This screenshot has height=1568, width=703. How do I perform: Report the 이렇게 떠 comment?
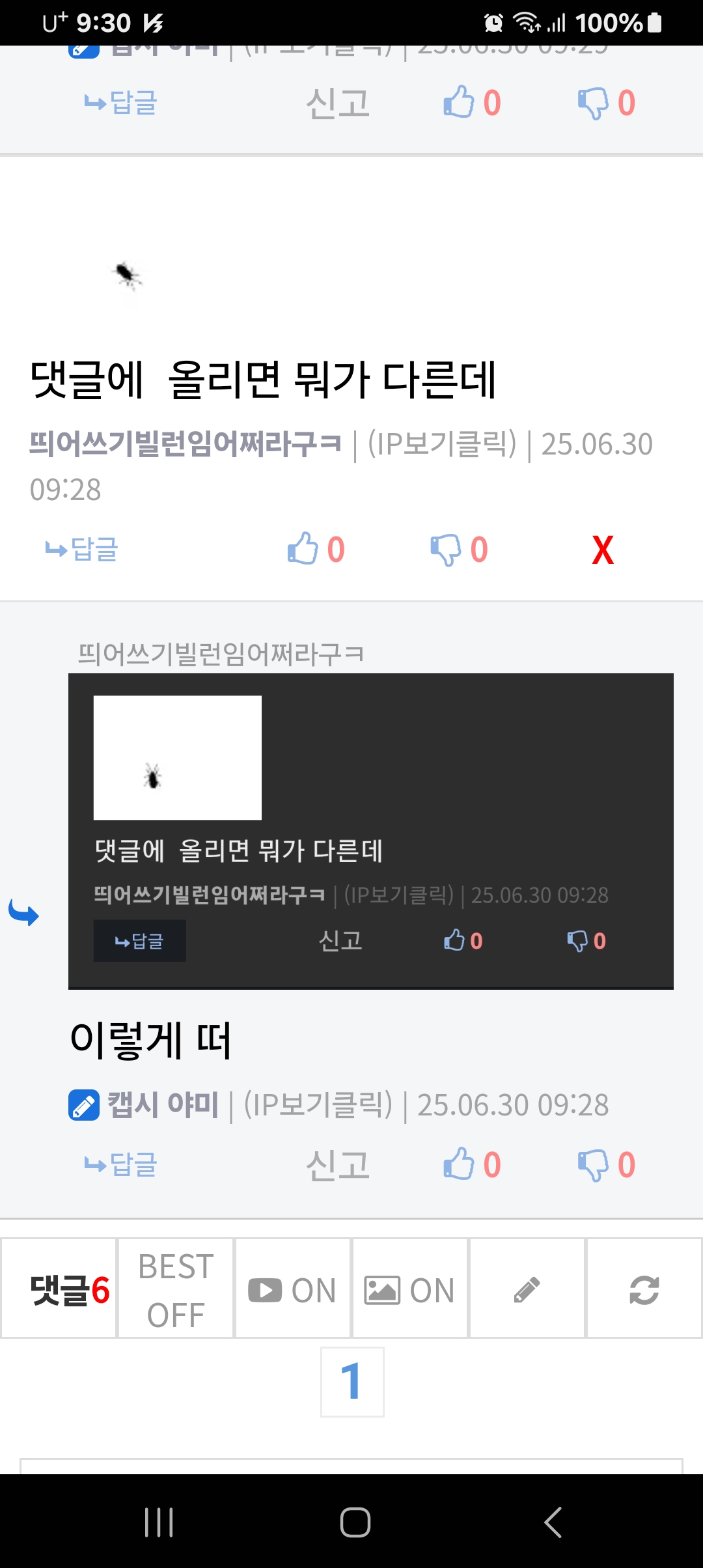[x=338, y=1164]
